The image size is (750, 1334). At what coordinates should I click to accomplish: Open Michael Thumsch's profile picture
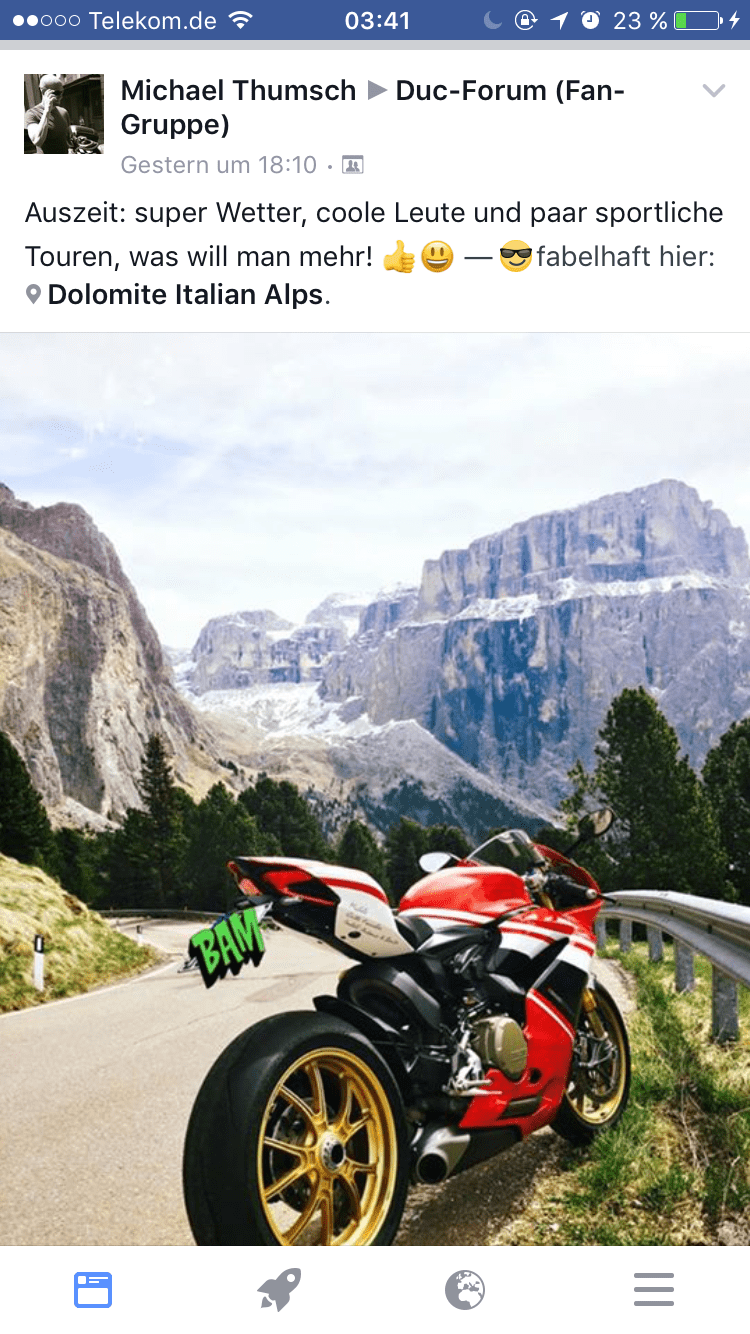[64, 114]
